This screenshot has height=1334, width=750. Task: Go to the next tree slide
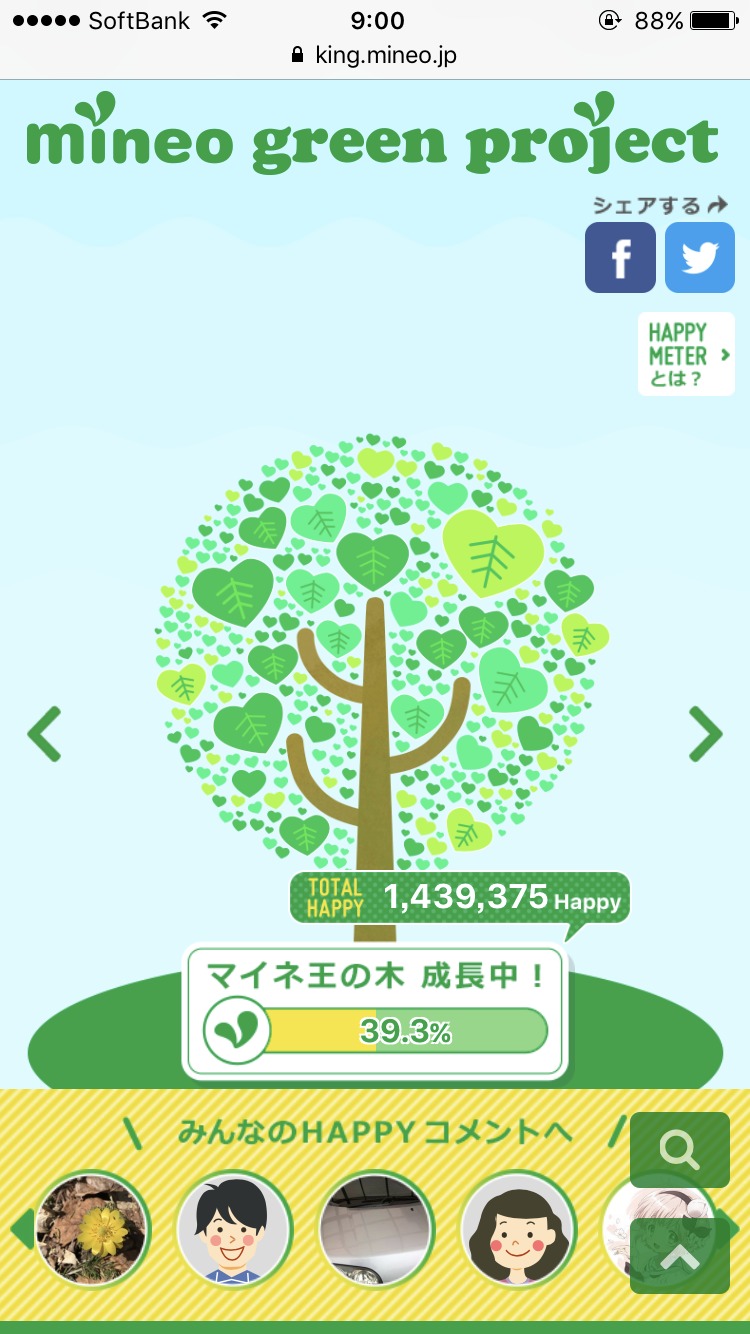pyautogui.click(x=706, y=734)
